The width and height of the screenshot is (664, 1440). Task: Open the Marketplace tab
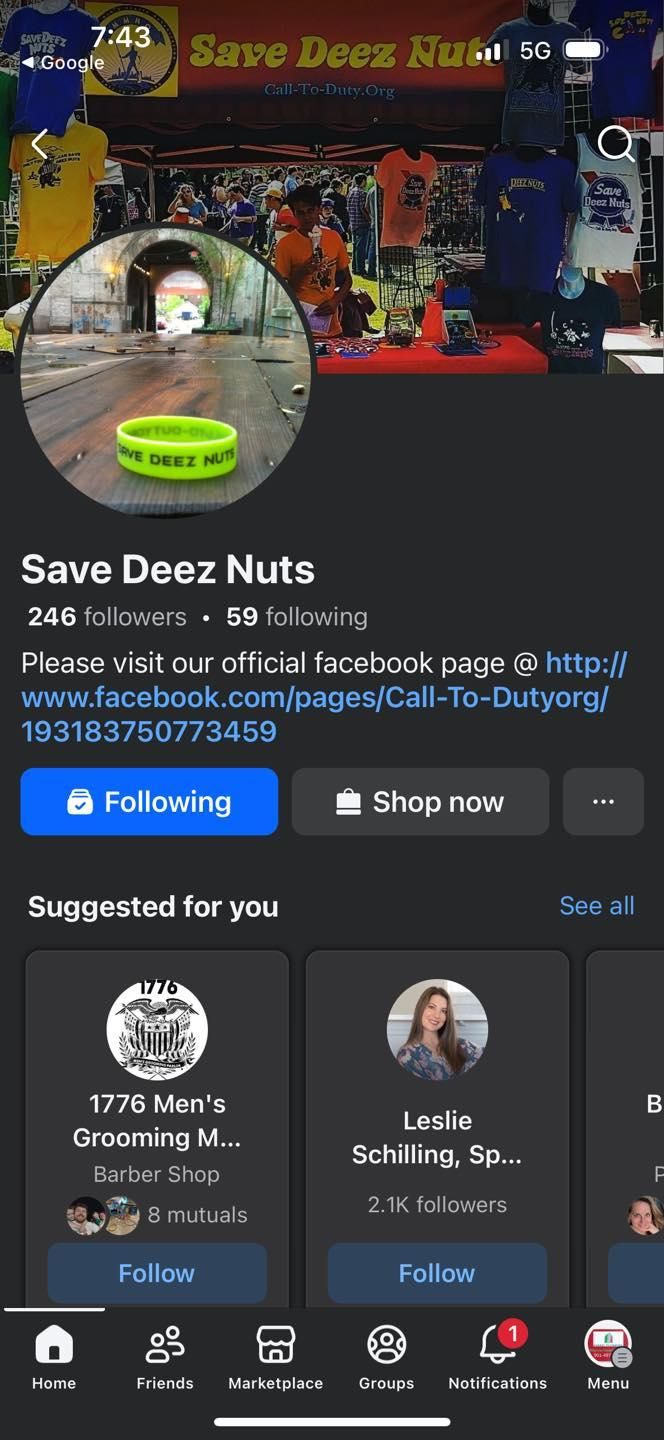coord(275,1357)
